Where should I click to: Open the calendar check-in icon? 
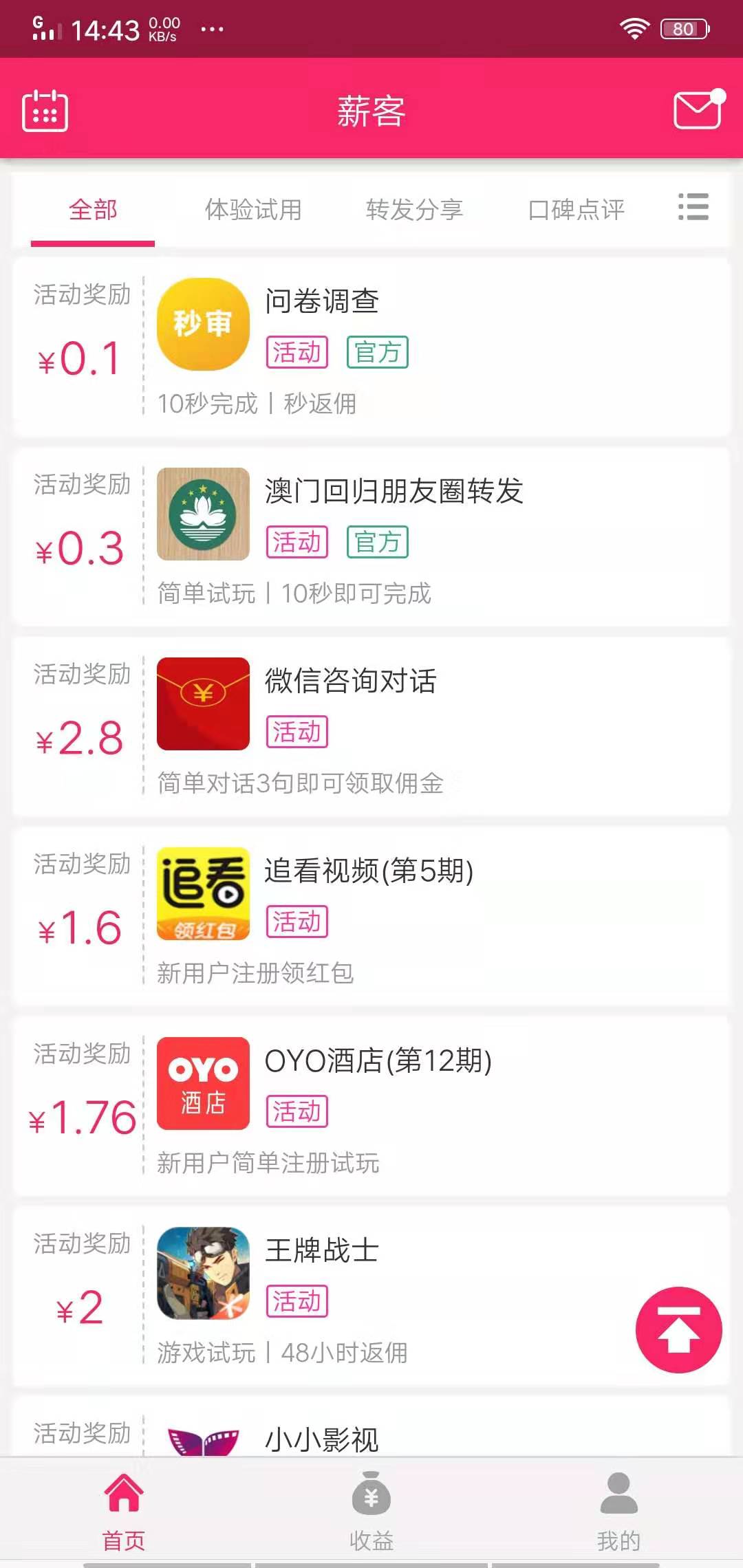click(45, 110)
